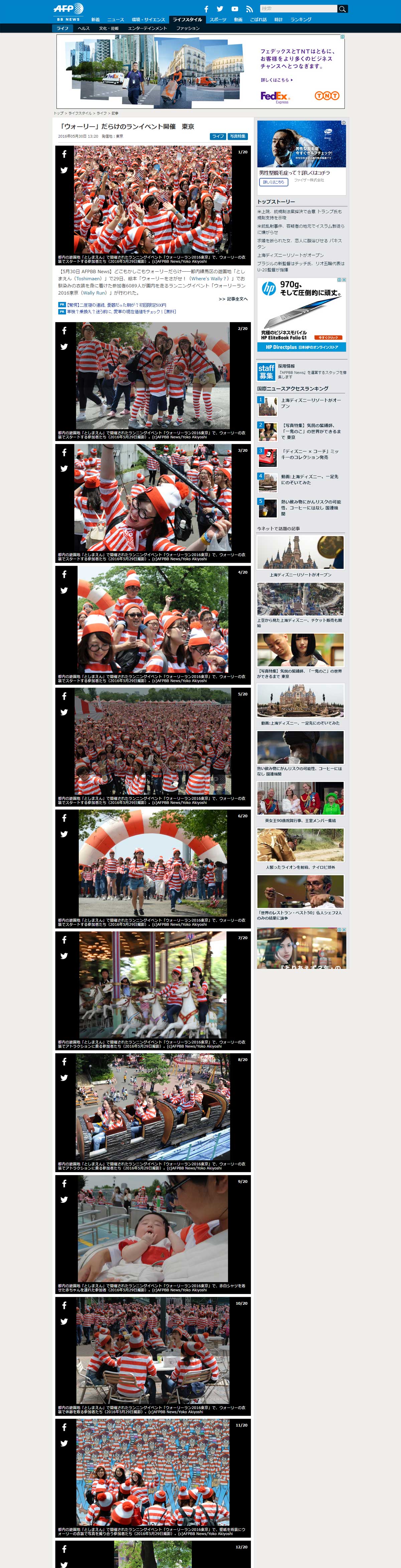The image size is (401, 1568).
Task: Tap the magnifier search button
Action: (x=343, y=9)
